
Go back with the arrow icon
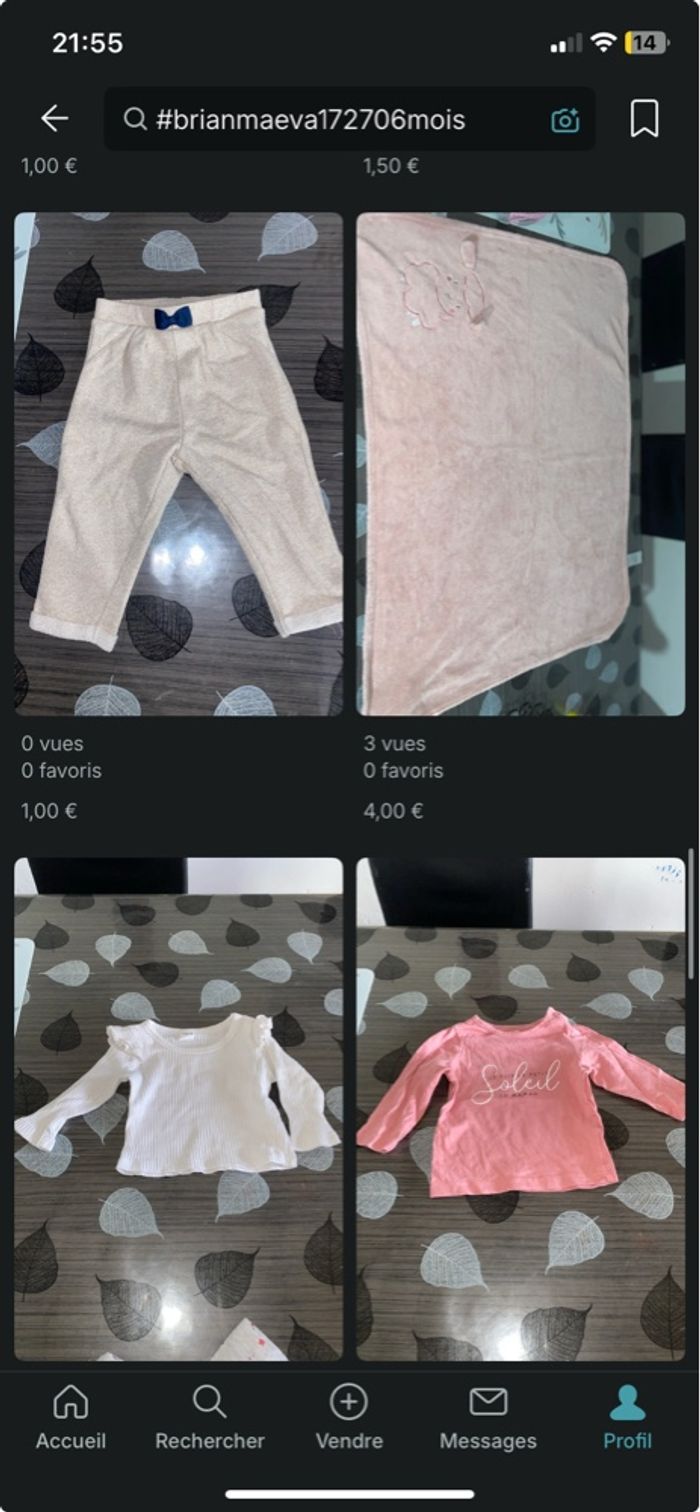[54, 119]
